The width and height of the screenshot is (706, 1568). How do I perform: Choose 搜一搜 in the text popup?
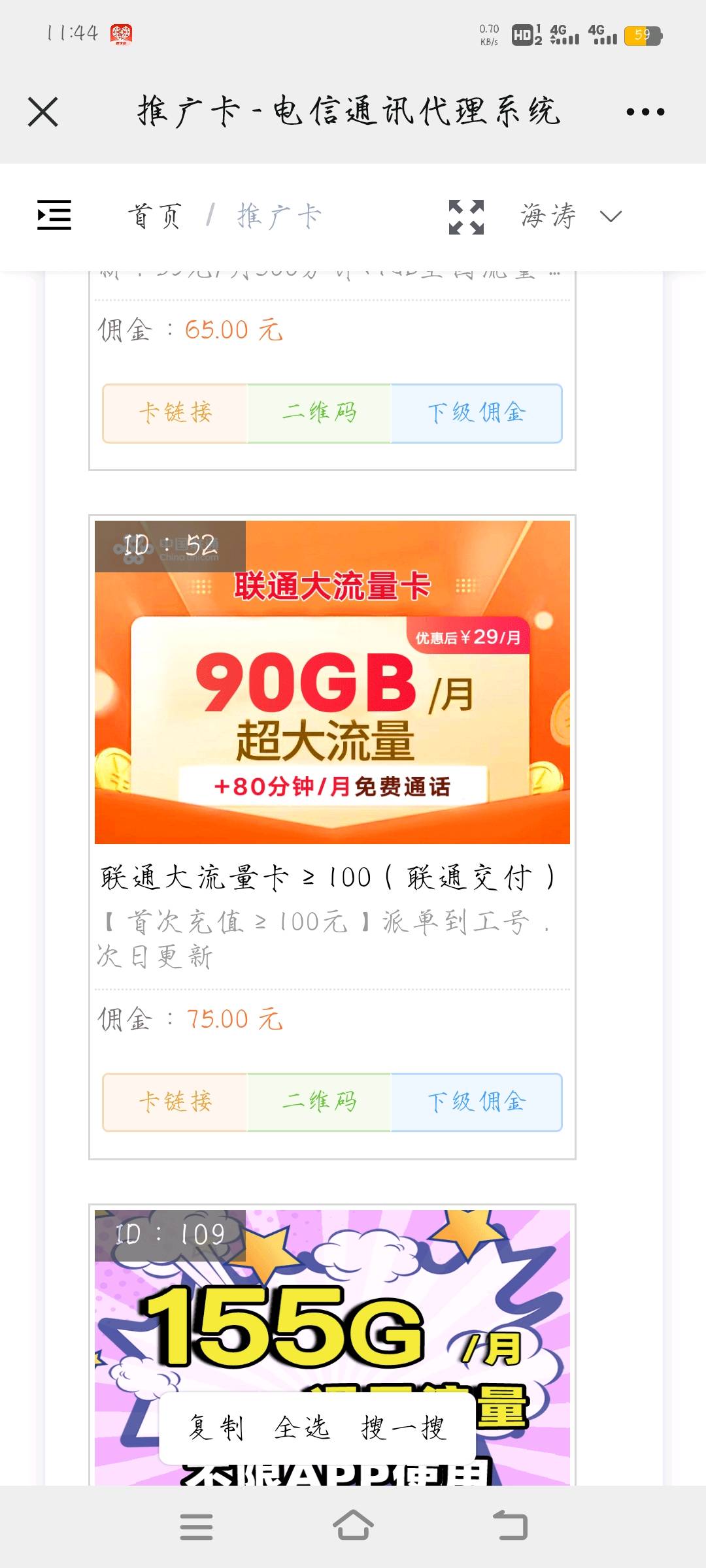pos(404,1428)
